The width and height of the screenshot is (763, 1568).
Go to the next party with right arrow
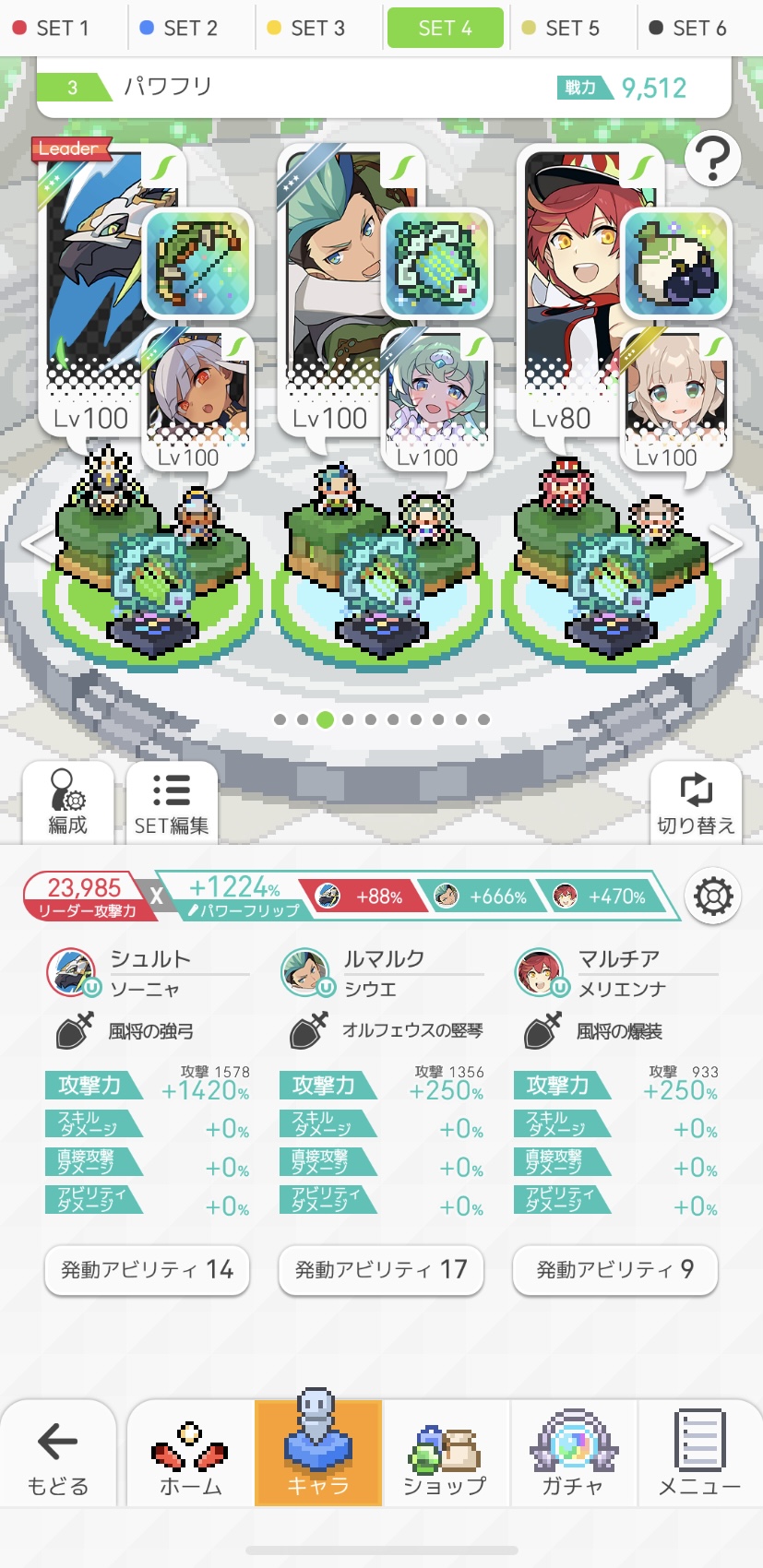(728, 544)
